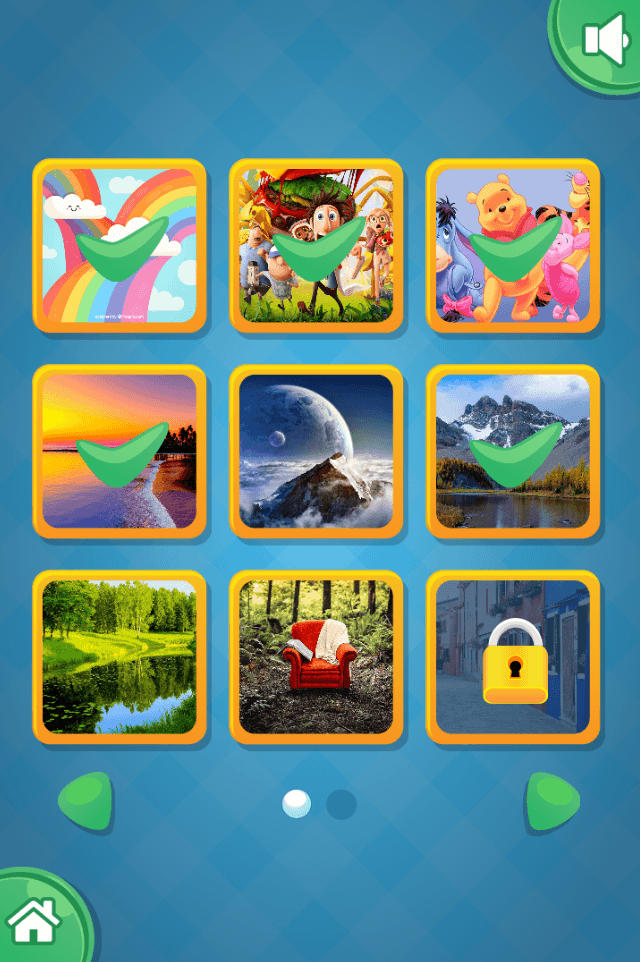
Task: Open the rainbow puzzle picture
Action: click(120, 246)
